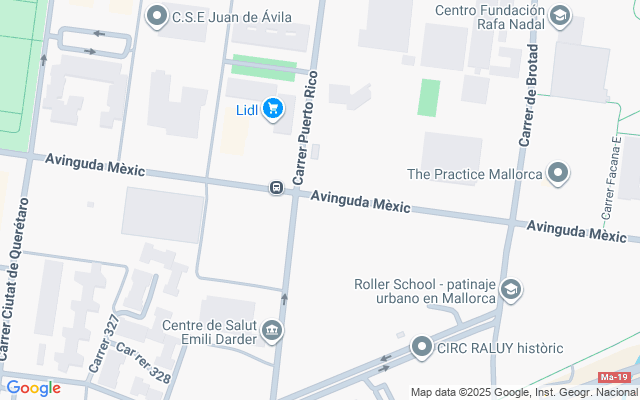The height and width of the screenshot is (400, 640).
Task: Open The Practice Mallorca place marker
Action: tap(558, 174)
